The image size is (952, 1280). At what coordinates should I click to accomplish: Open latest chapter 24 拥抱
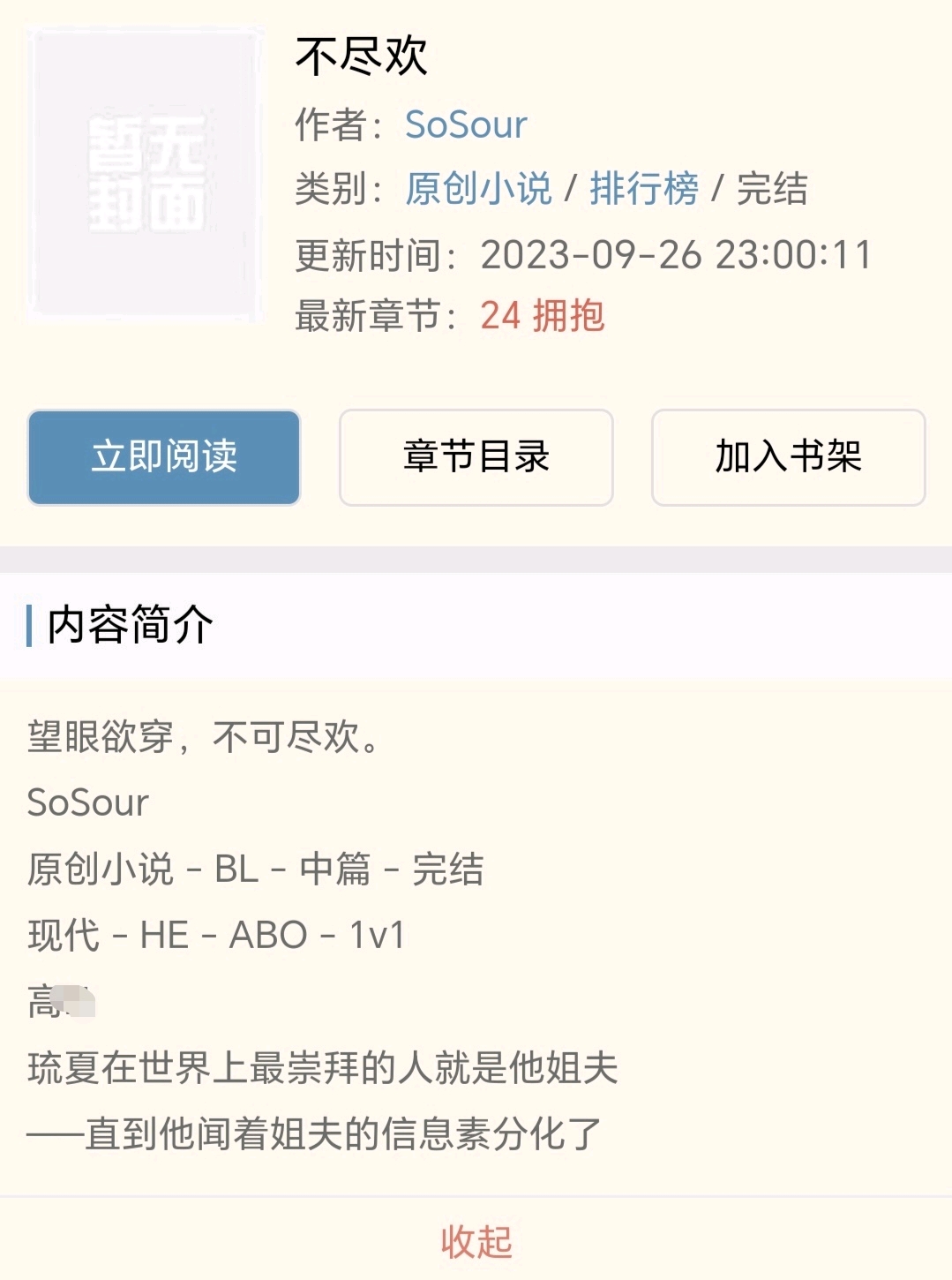(542, 316)
